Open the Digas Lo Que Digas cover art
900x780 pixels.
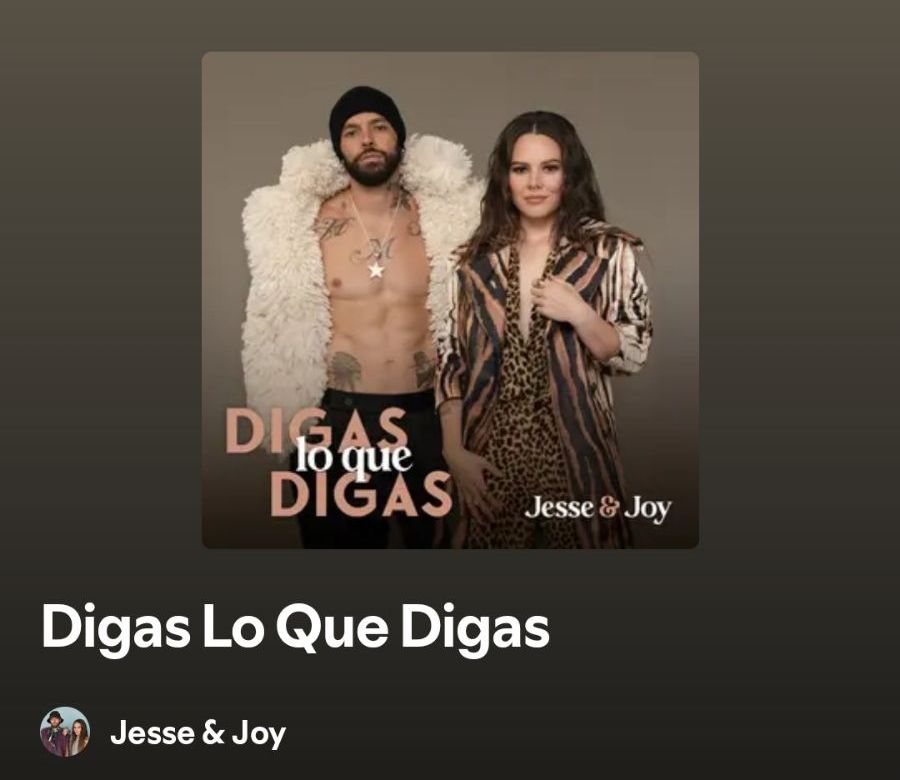point(450,300)
